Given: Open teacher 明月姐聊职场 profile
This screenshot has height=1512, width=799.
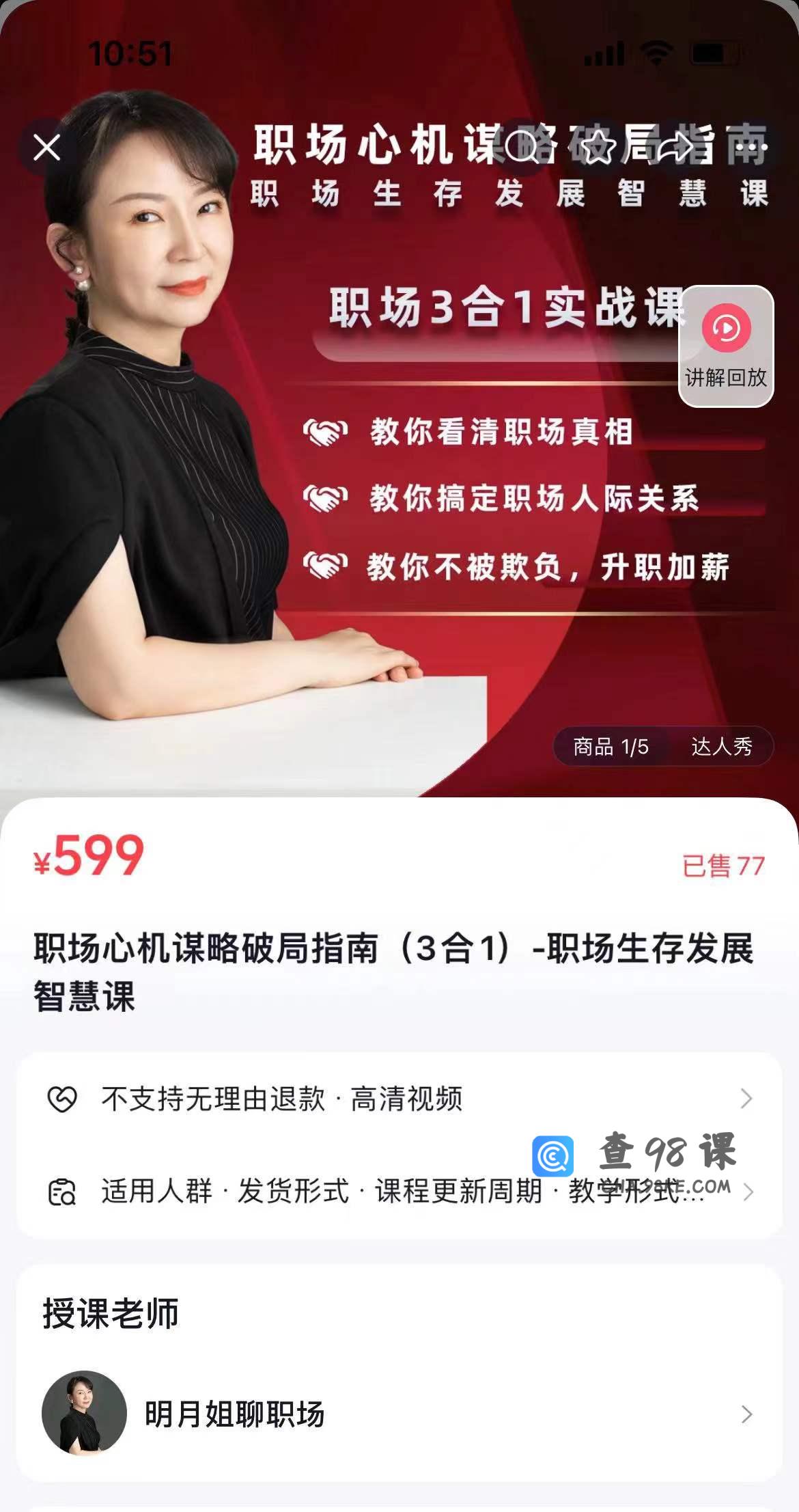Looking at the screenshot, I should (399, 1414).
